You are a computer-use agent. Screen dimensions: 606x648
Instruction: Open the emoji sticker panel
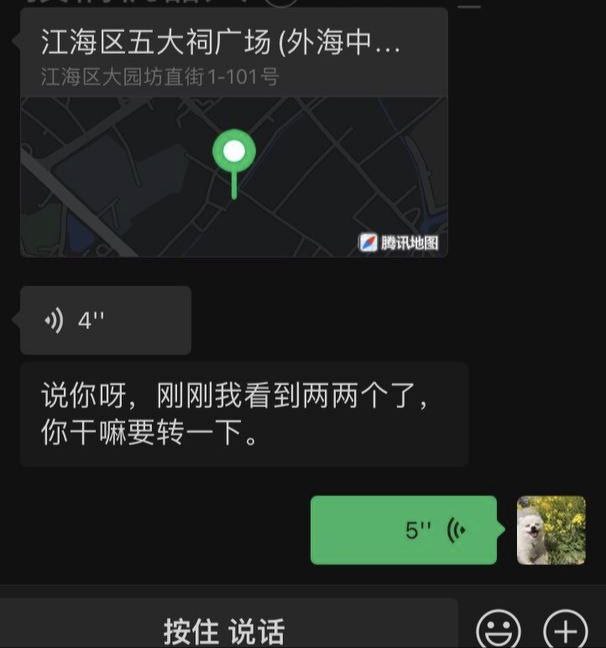click(x=498, y=630)
